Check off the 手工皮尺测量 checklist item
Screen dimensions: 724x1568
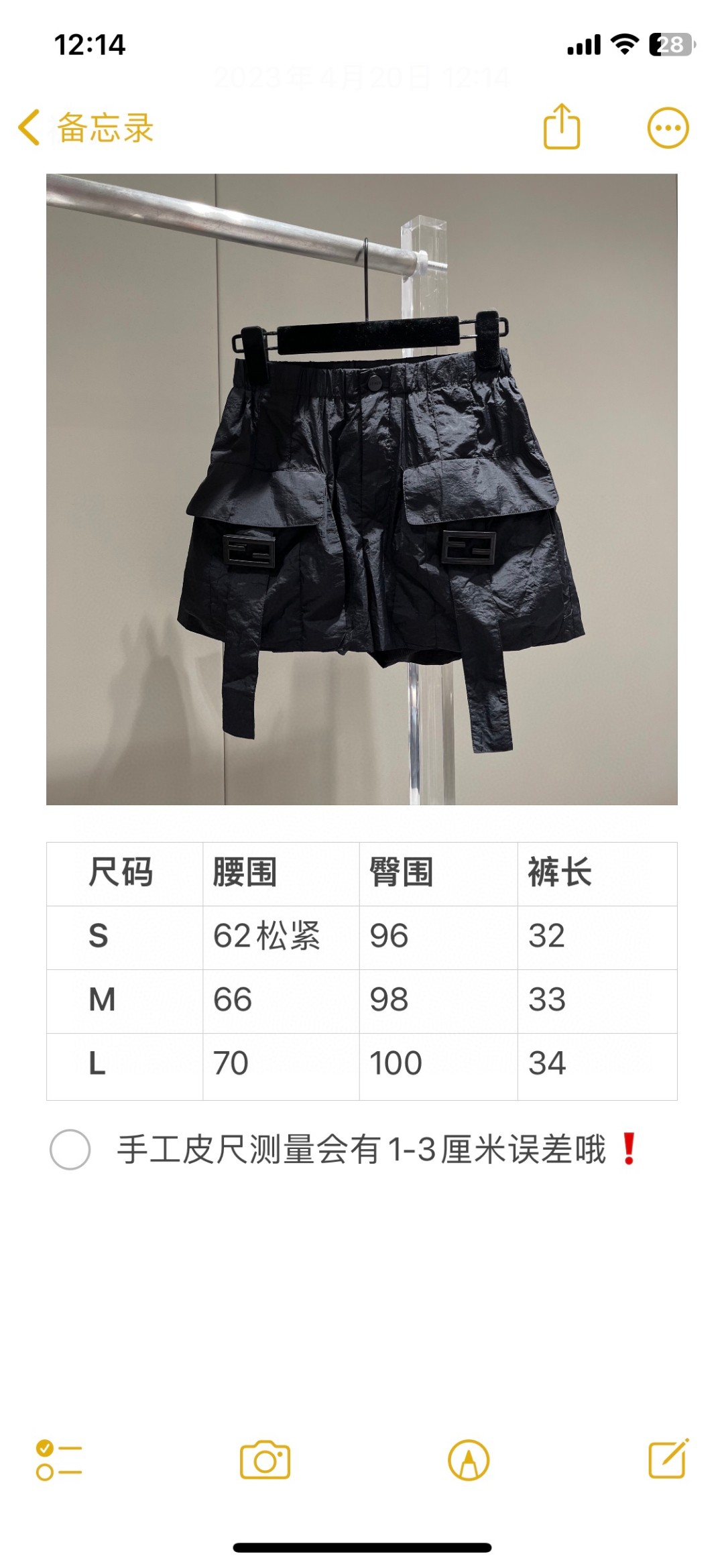(70, 1150)
